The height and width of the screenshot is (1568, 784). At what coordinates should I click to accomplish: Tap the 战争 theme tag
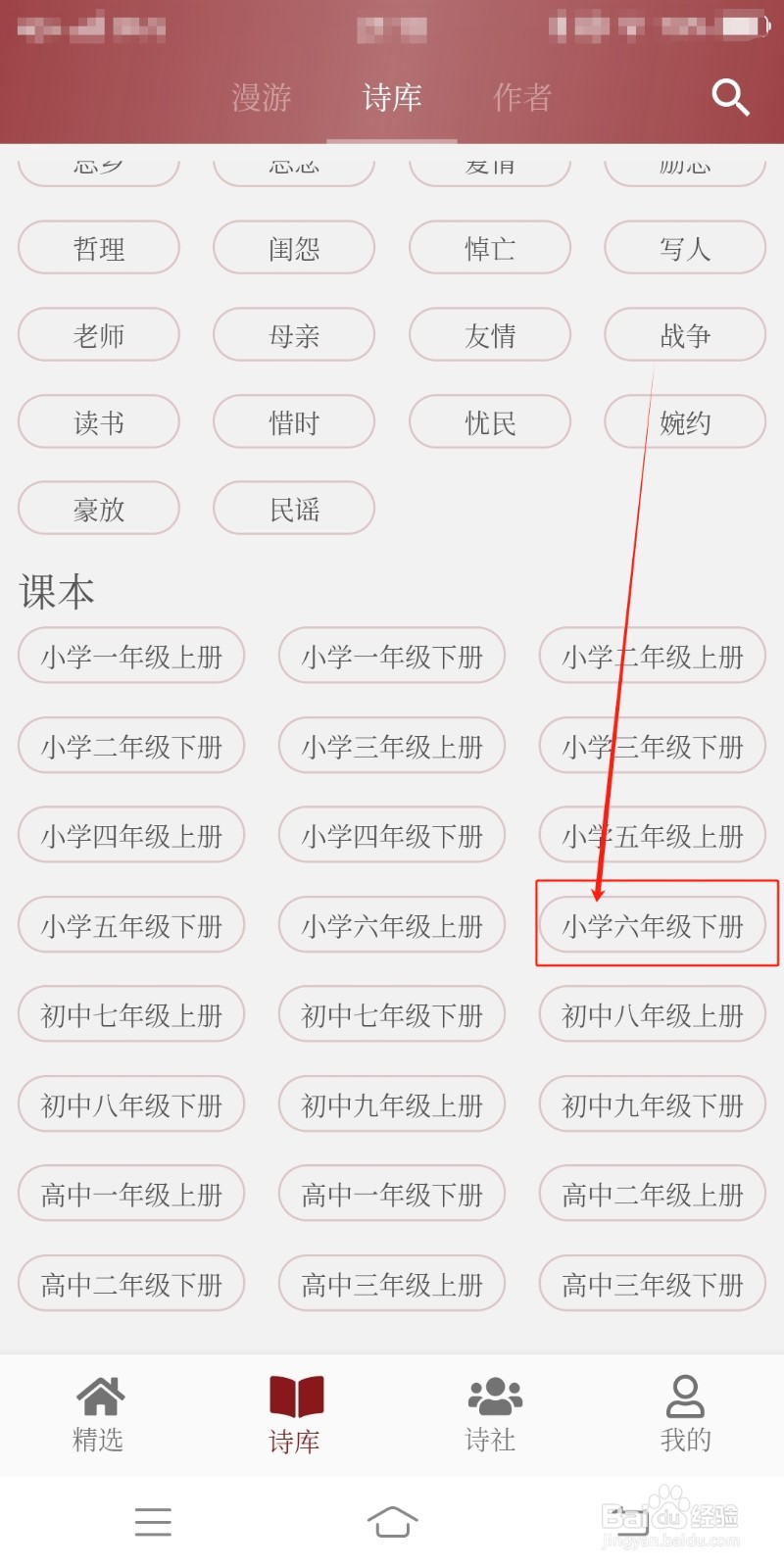coord(685,335)
